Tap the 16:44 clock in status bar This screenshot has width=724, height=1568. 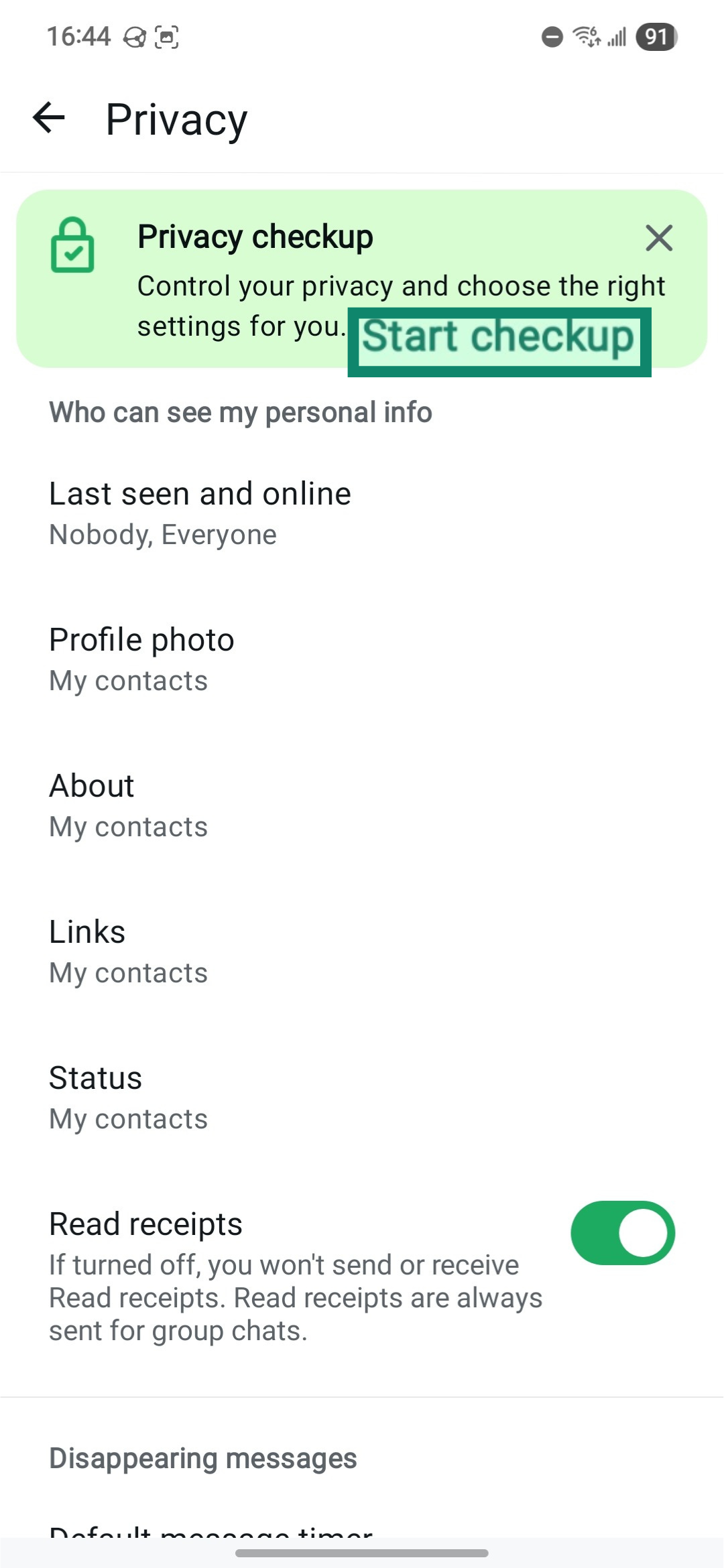tap(79, 37)
